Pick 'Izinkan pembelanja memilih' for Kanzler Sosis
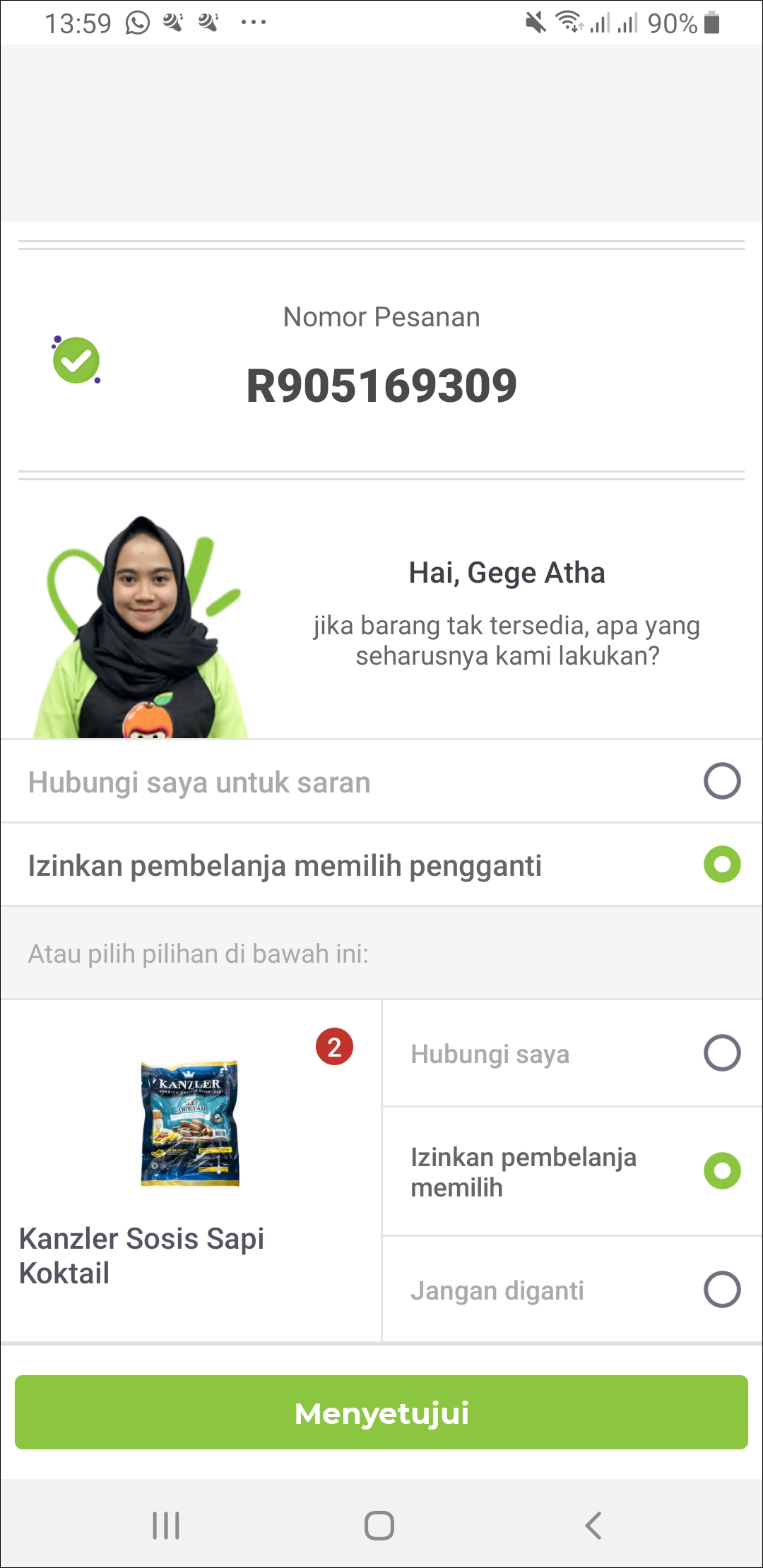This screenshot has height=1568, width=763. click(721, 1171)
